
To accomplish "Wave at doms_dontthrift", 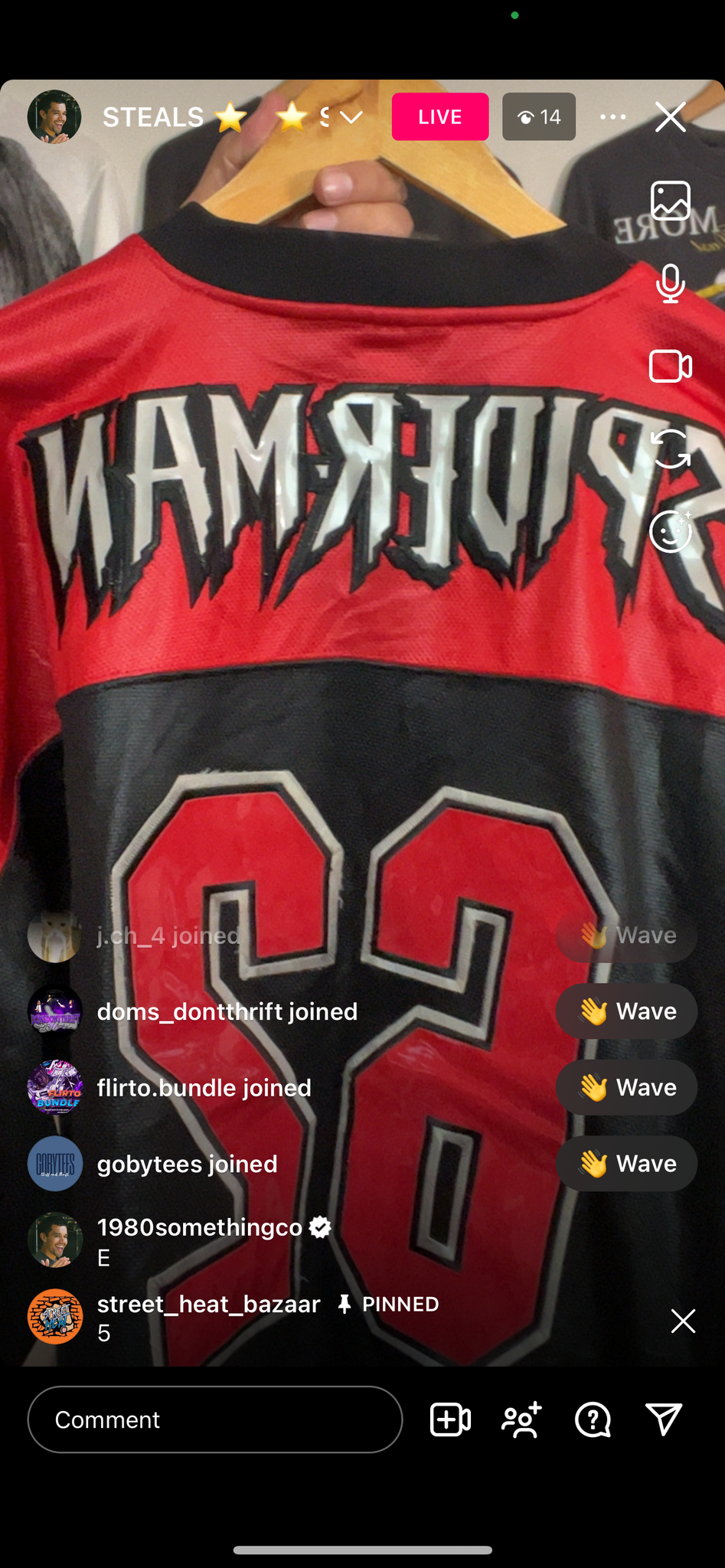I will pos(626,1011).
